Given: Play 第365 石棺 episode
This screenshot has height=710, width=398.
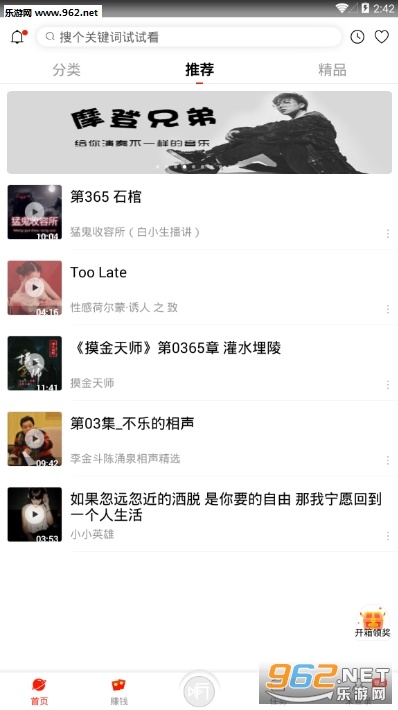Looking at the screenshot, I should click(34, 211).
